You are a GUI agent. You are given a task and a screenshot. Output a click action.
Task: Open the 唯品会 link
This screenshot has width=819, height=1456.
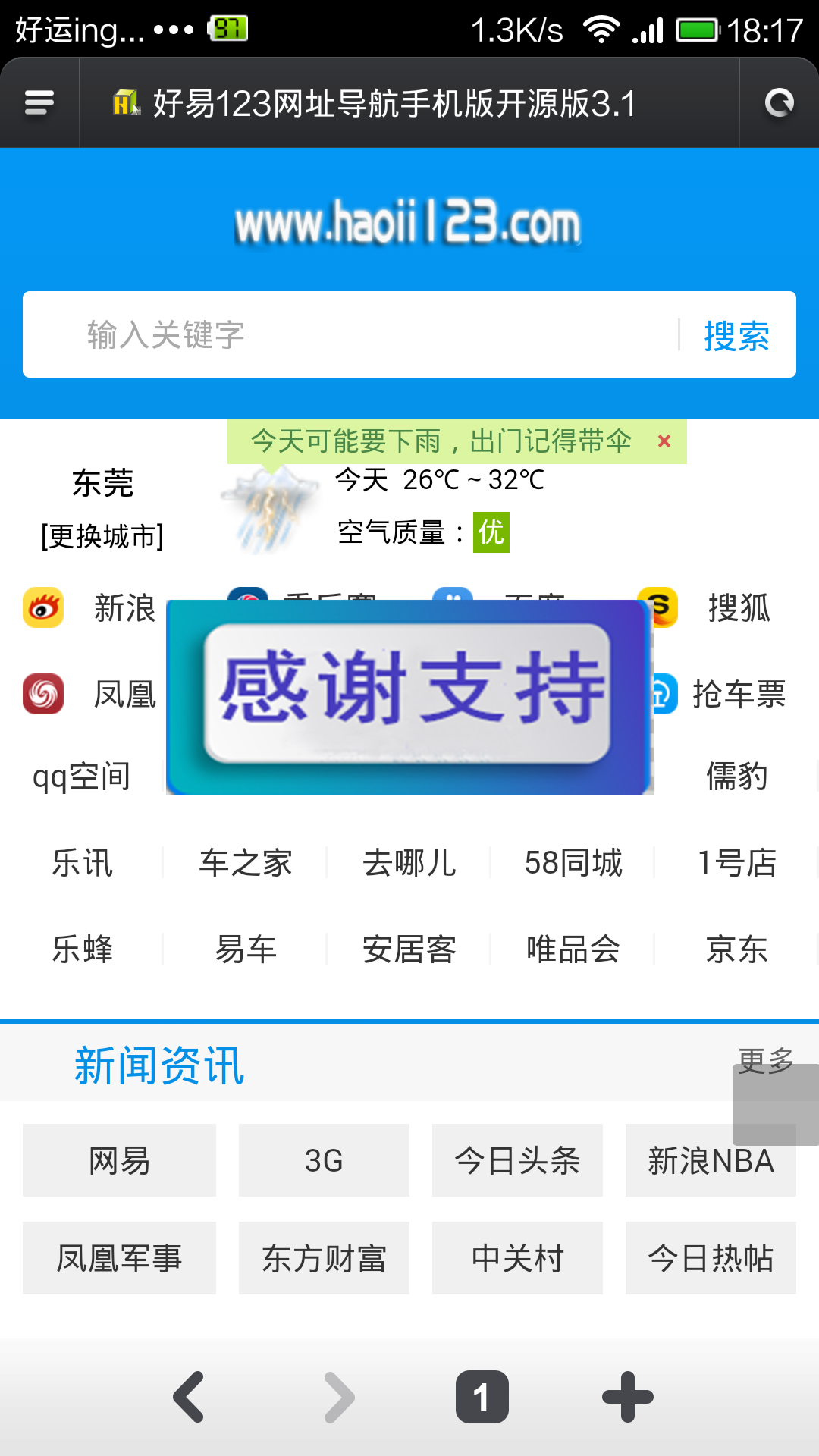tap(573, 949)
